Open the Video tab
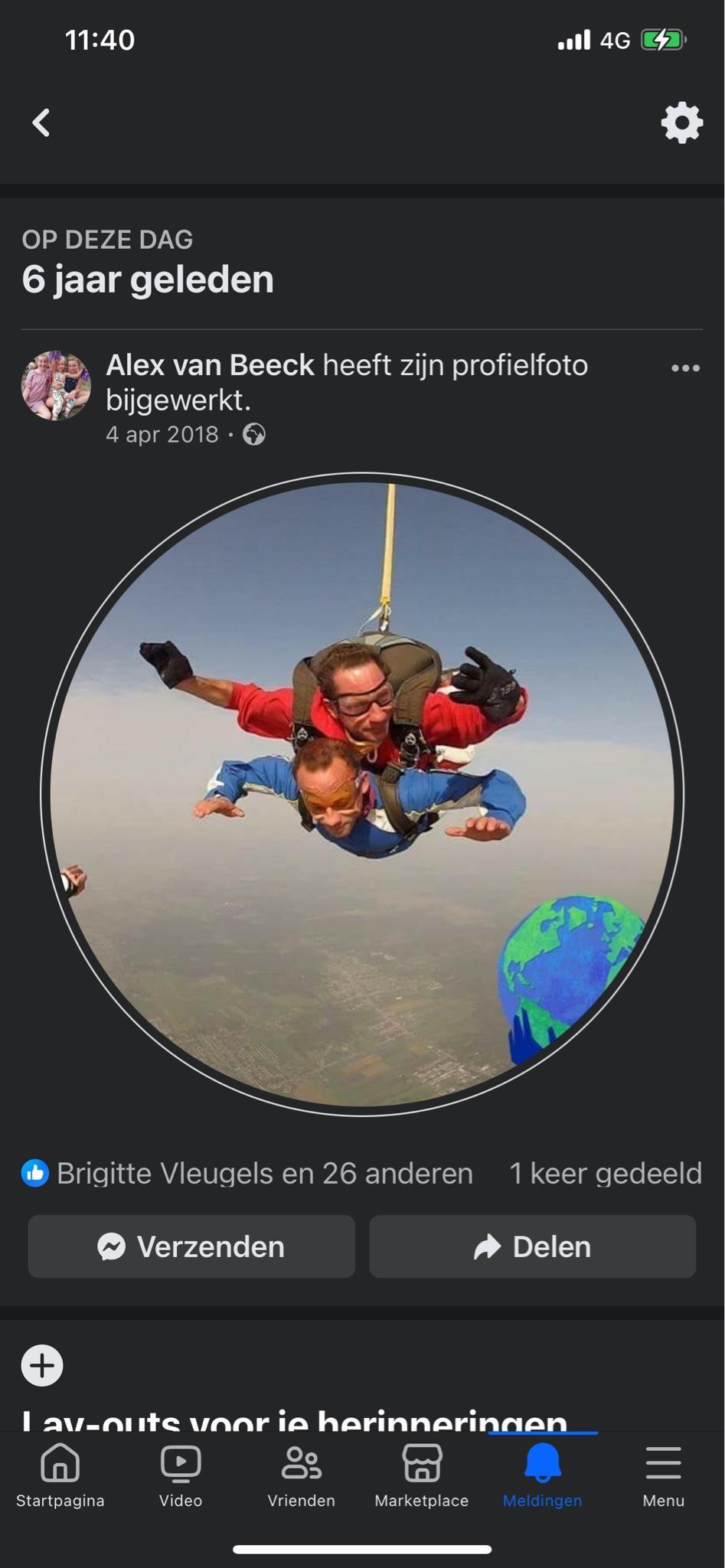This screenshot has width=725, height=1568. coord(181,1475)
